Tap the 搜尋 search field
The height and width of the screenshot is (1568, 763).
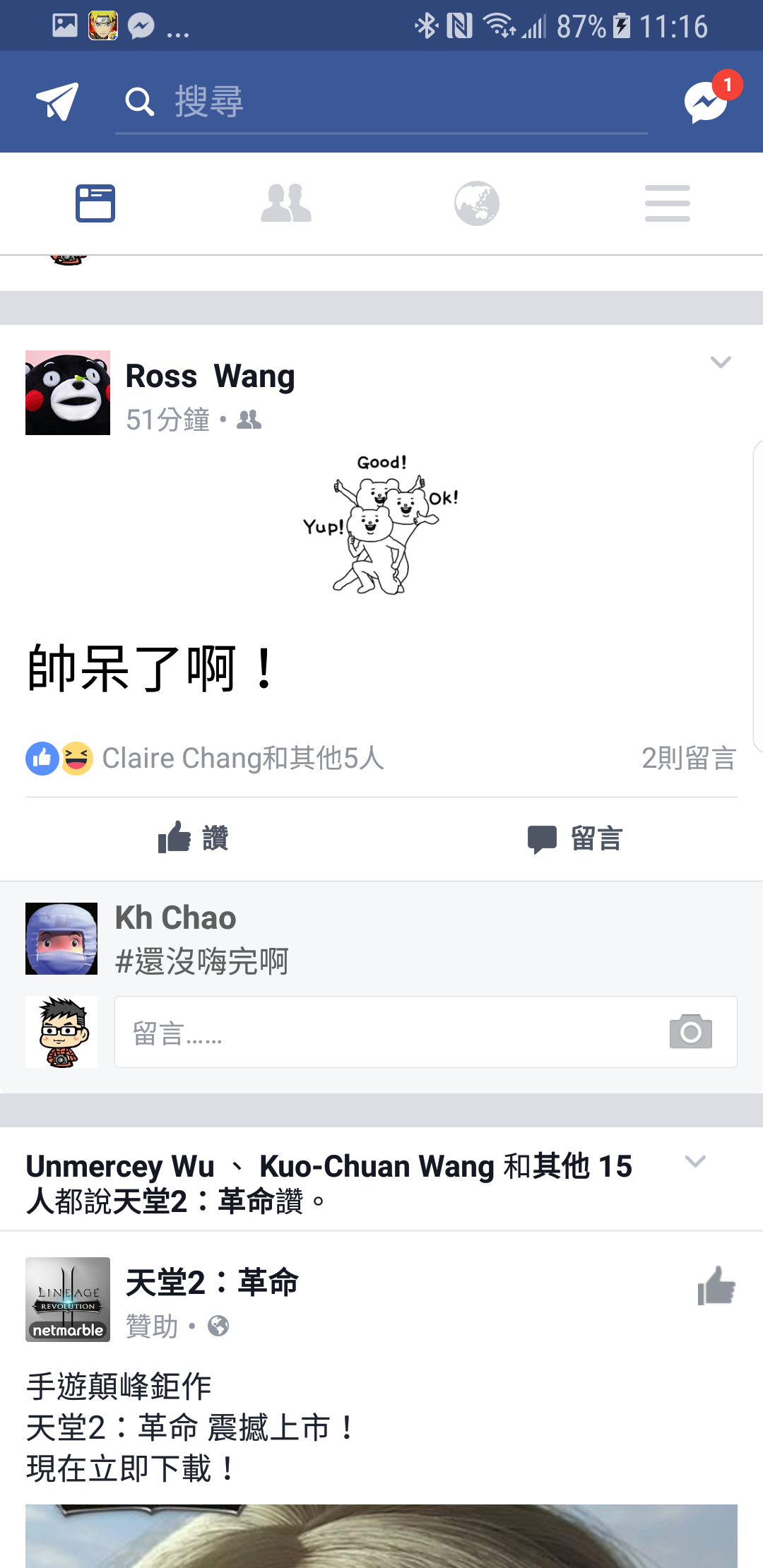coord(381,102)
